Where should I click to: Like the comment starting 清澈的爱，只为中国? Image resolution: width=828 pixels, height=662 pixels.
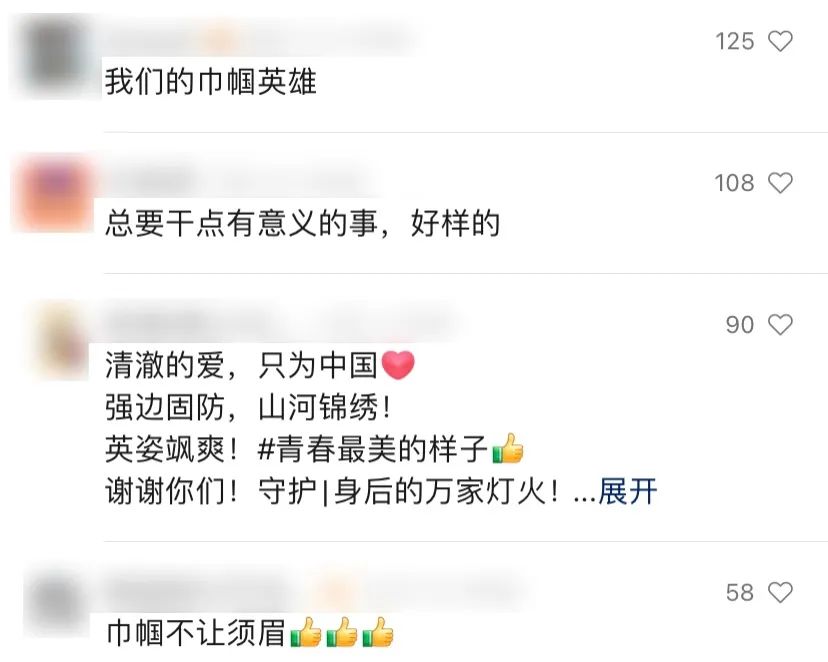pos(779,325)
